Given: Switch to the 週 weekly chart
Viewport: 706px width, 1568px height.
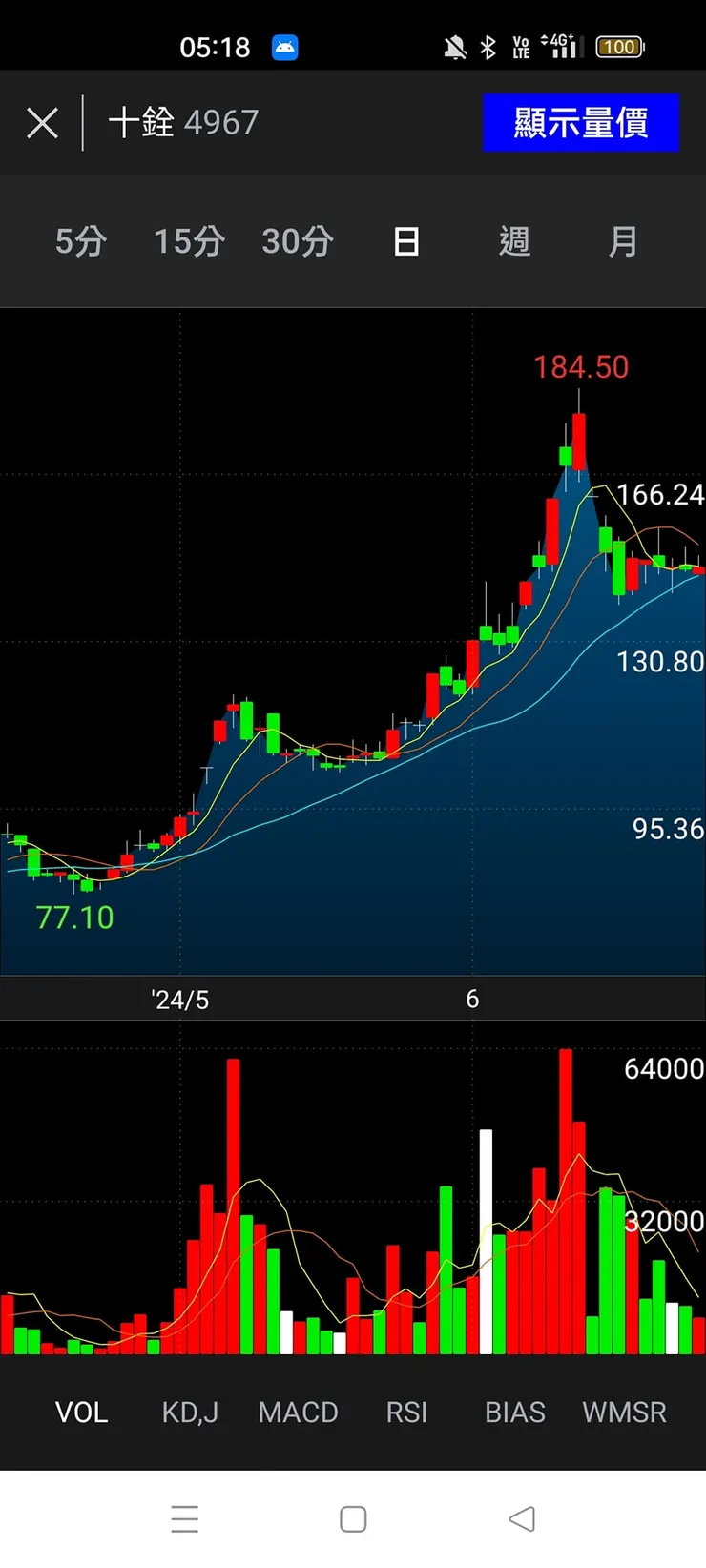Looking at the screenshot, I should (x=514, y=241).
